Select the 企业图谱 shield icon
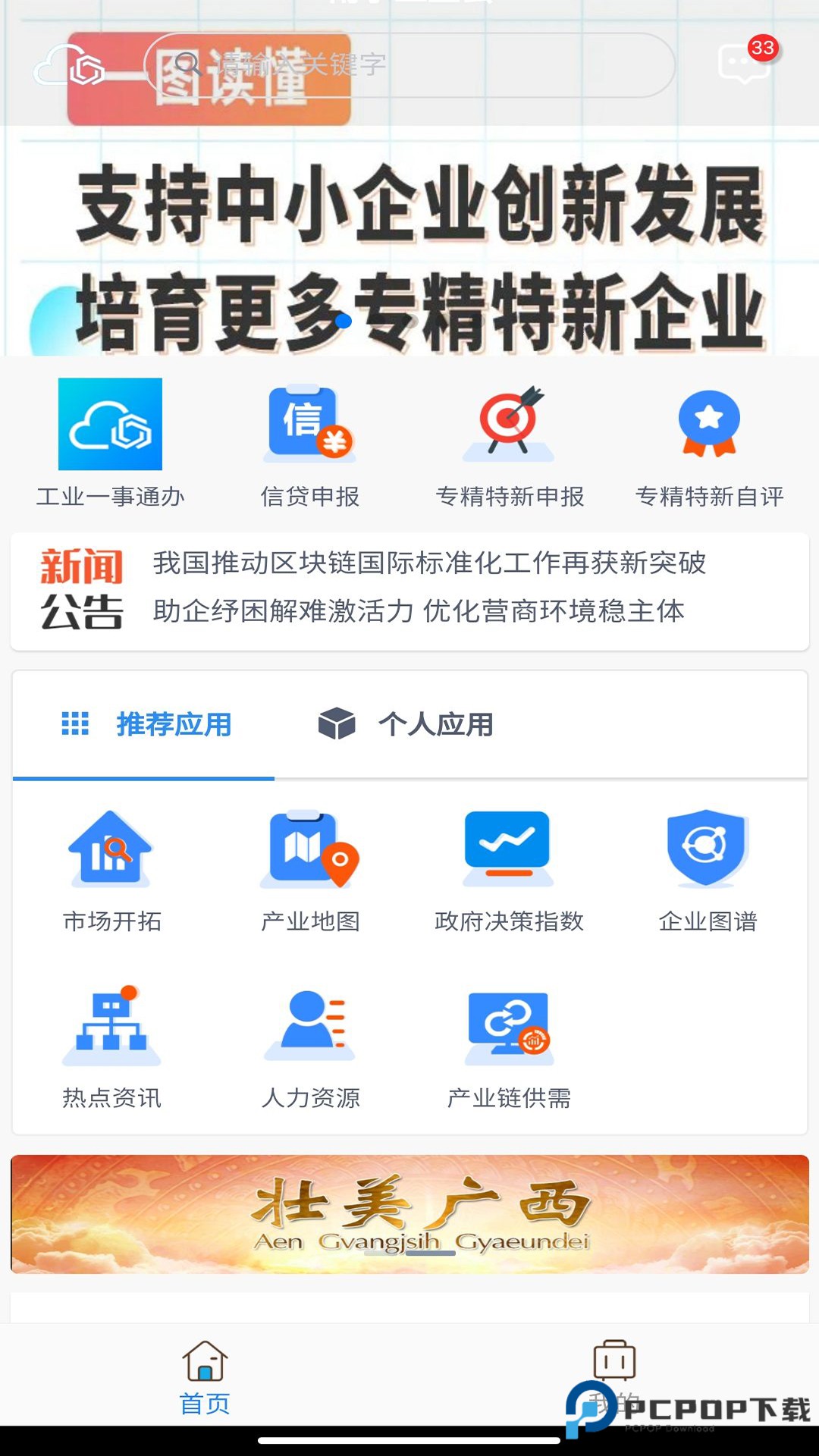 (x=709, y=846)
